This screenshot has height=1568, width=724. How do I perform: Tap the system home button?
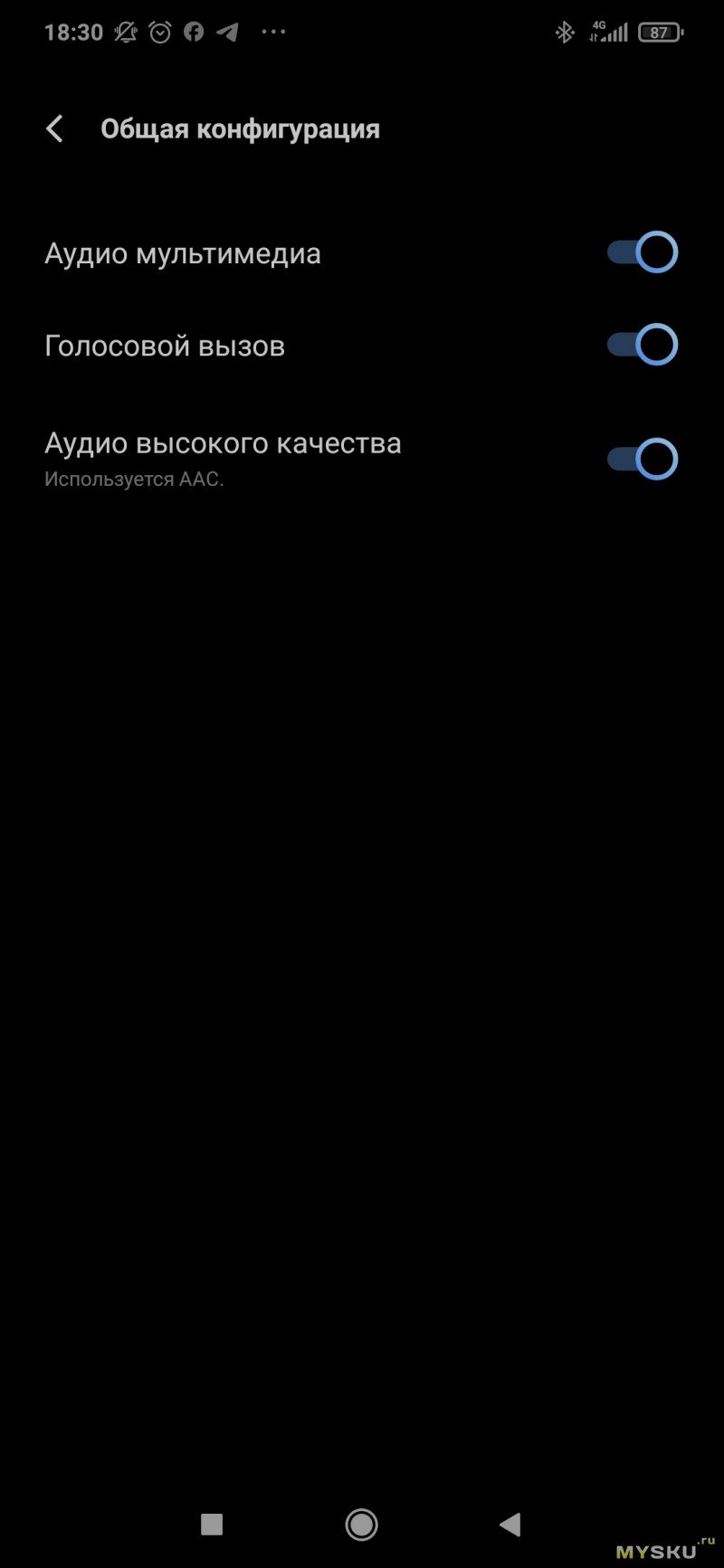(x=362, y=1525)
